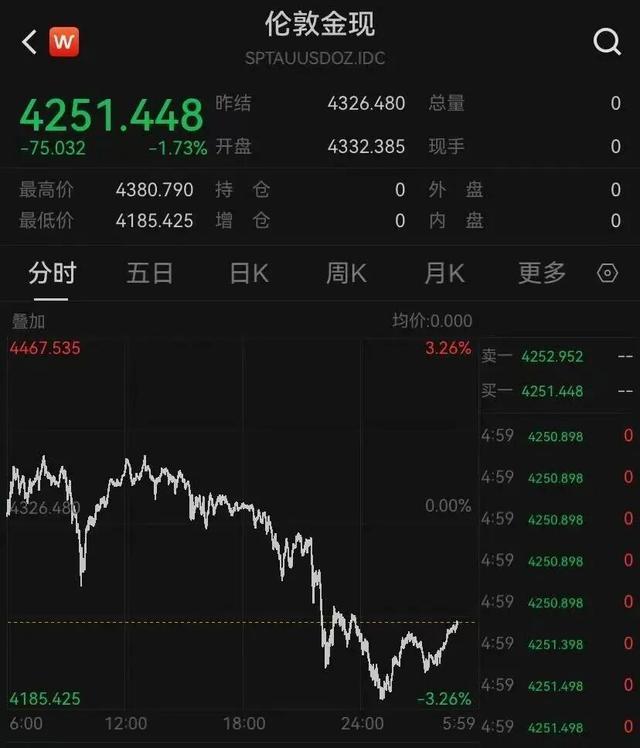This screenshot has height=748, width=640.
Task: Switch to the 月K tab
Action: point(444,273)
